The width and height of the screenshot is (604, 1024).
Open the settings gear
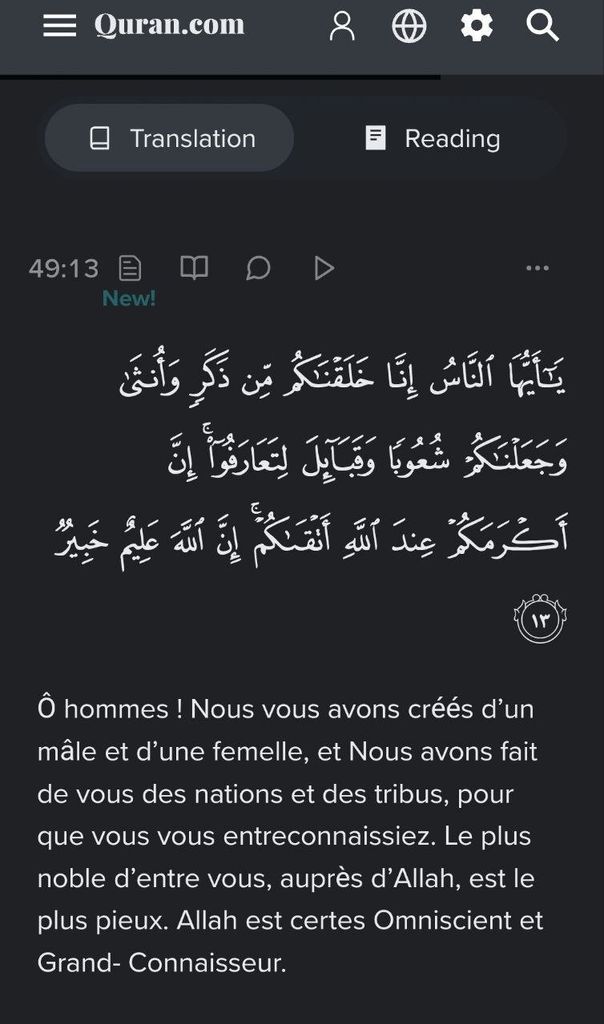coord(476,27)
